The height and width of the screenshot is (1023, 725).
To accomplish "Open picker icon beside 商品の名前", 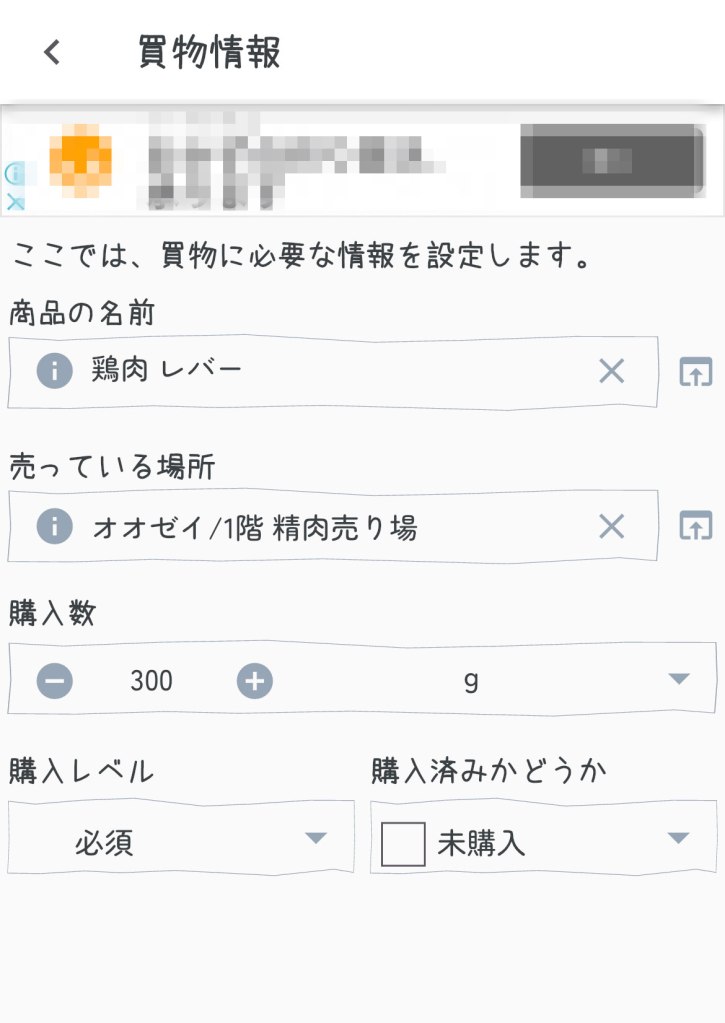I will 695,372.
